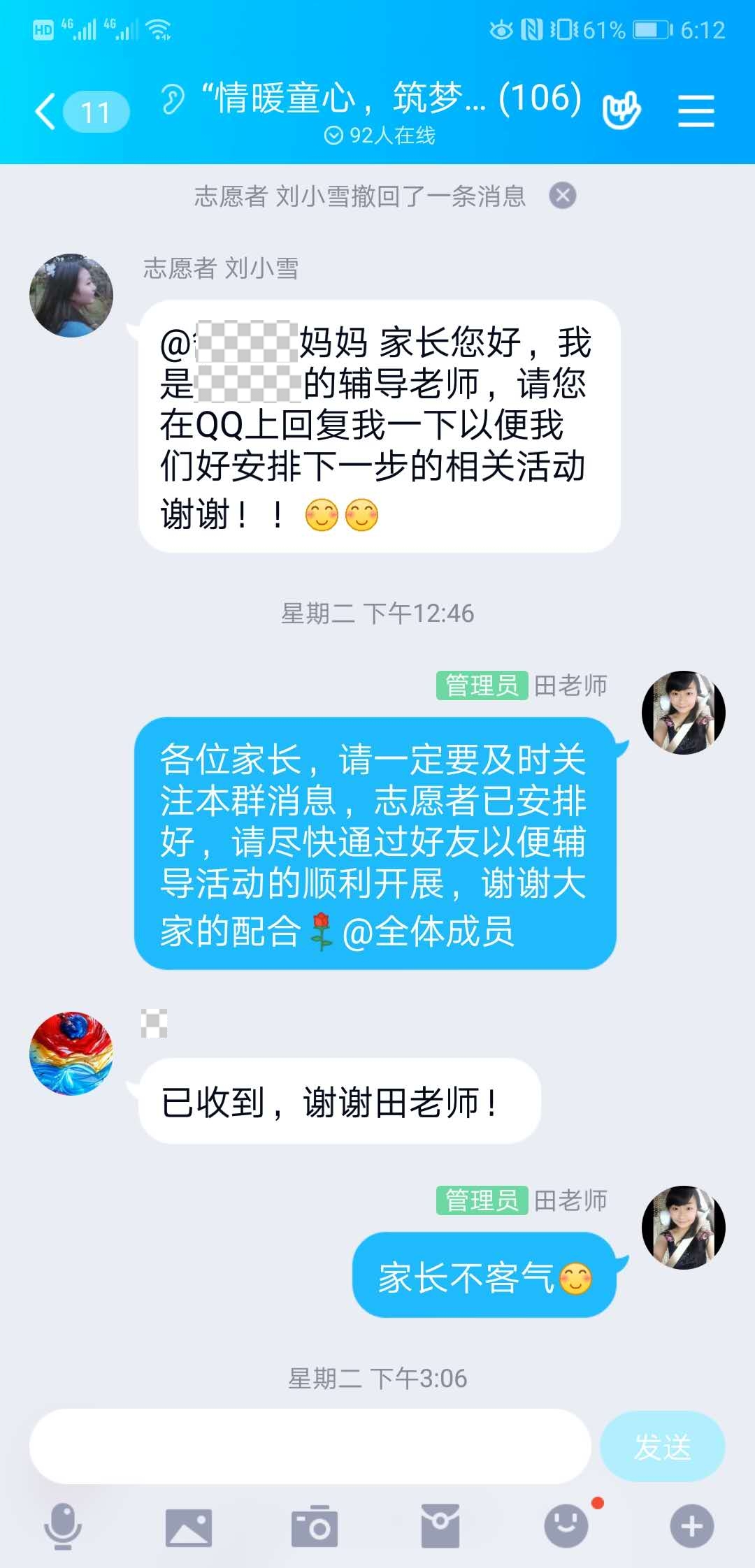Open the emoji sticker panel
755x1568 pixels.
[x=566, y=1527]
